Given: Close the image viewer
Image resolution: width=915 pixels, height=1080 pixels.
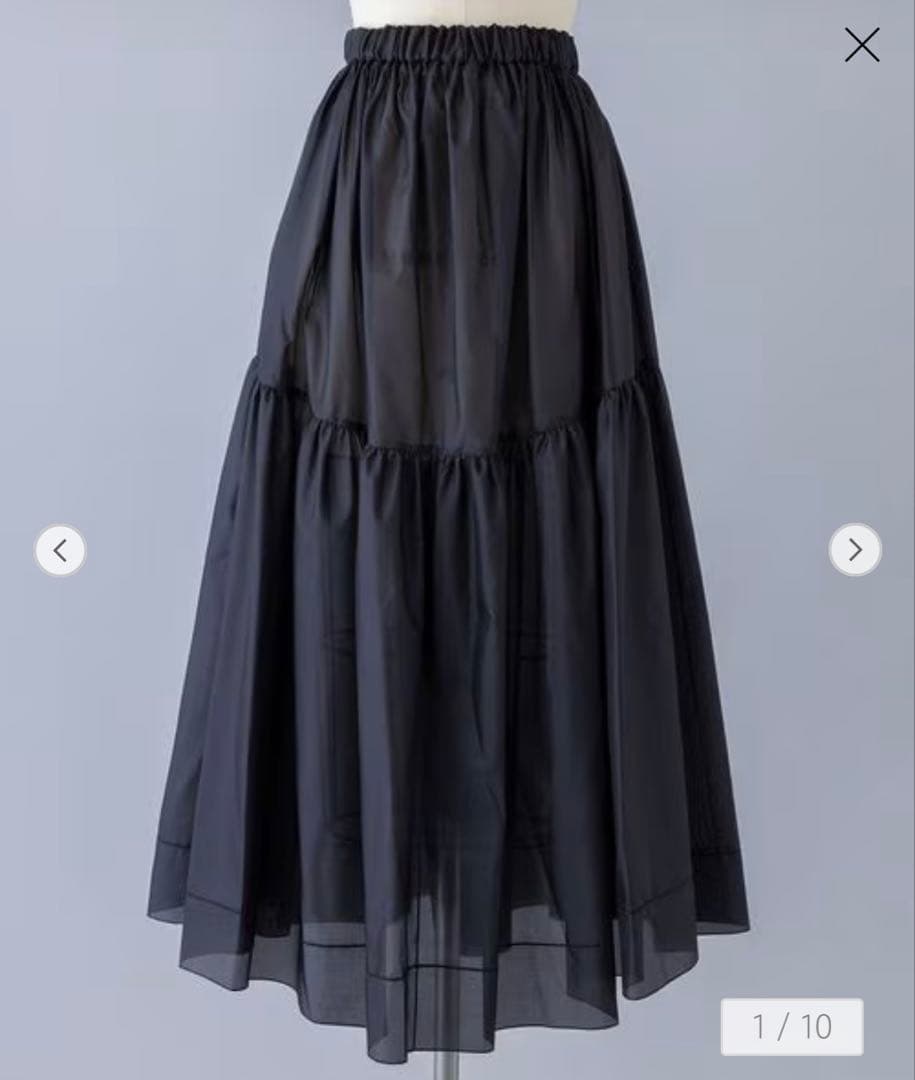Looking at the screenshot, I should (x=862, y=45).
